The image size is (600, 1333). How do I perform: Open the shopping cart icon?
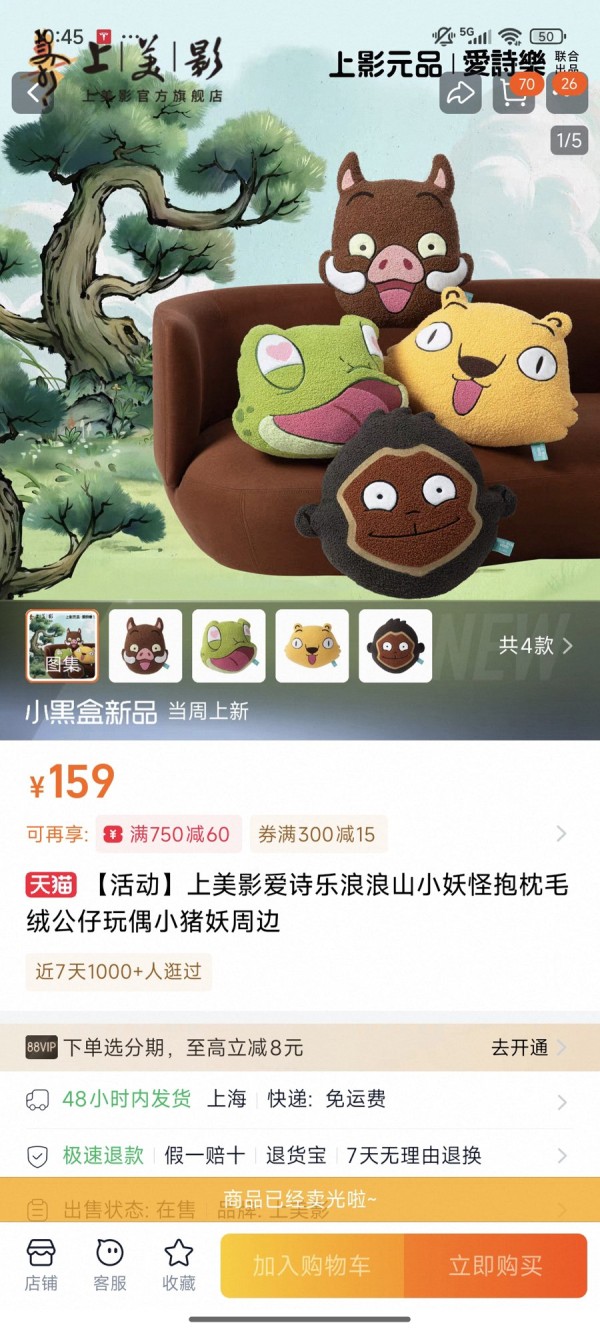[514, 93]
